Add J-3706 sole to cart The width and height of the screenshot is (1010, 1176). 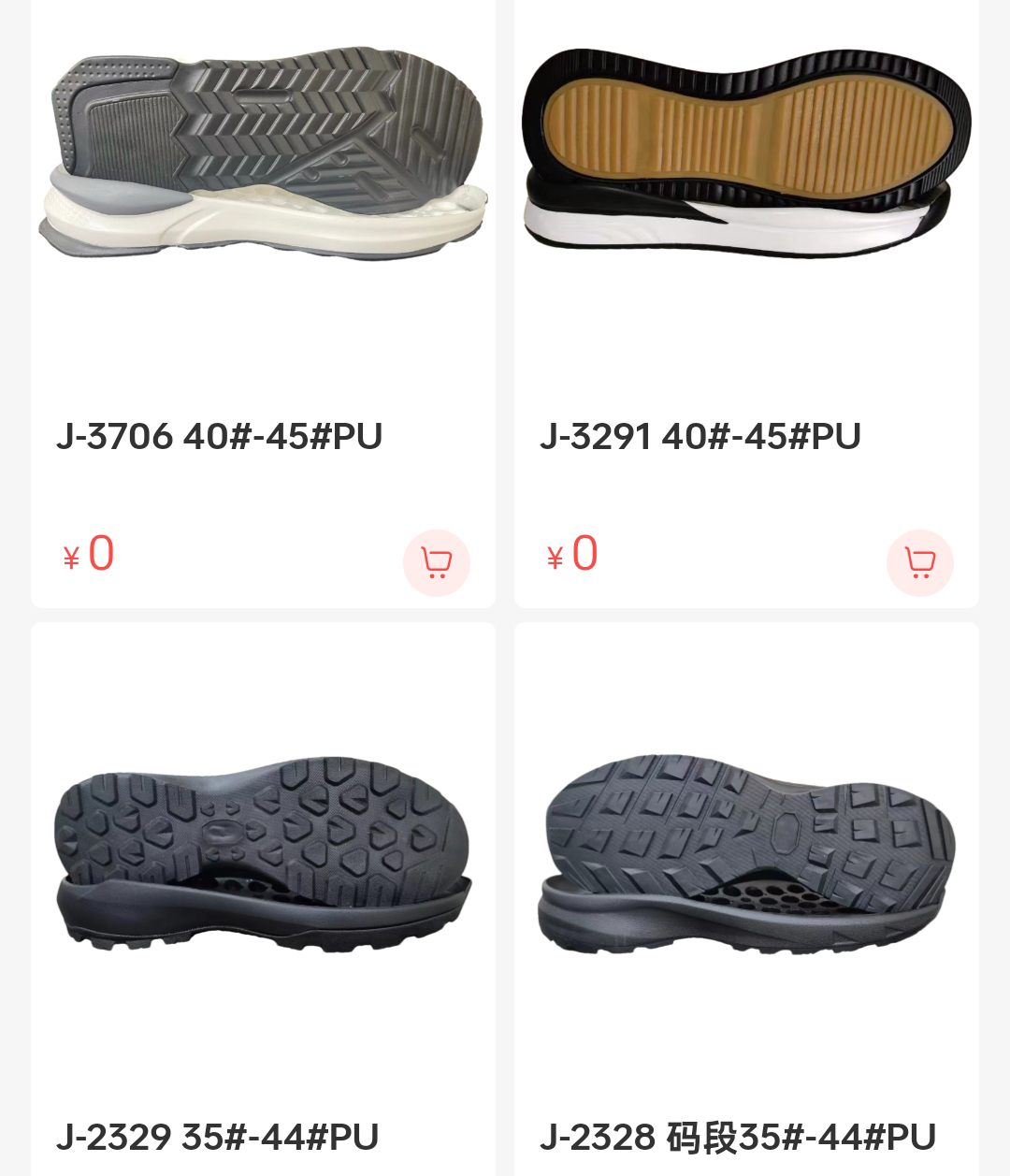click(436, 562)
